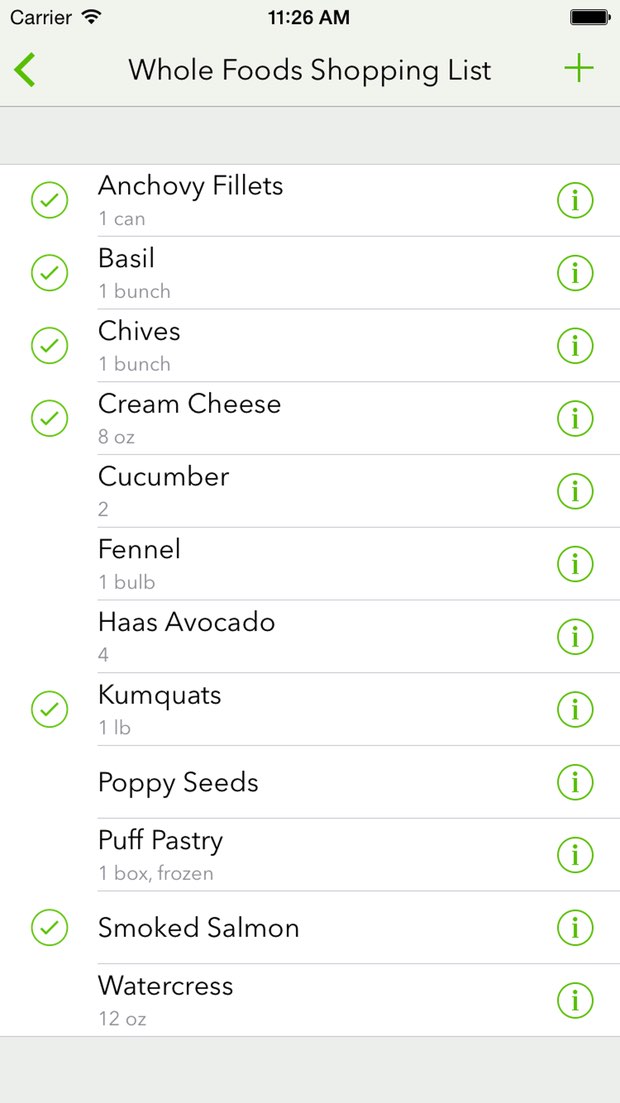View info for Smoked Salmon

(x=575, y=928)
